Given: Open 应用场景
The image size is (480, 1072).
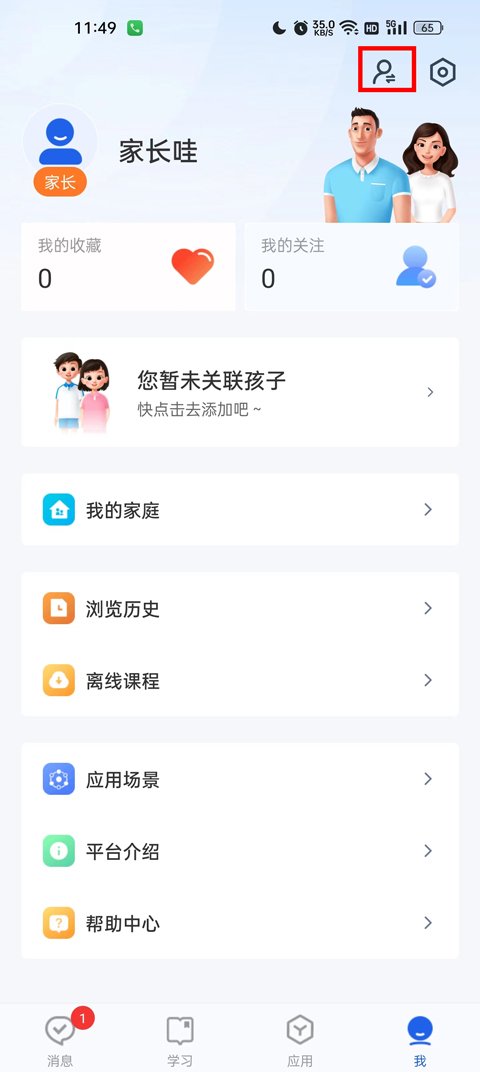Looking at the screenshot, I should coord(240,779).
